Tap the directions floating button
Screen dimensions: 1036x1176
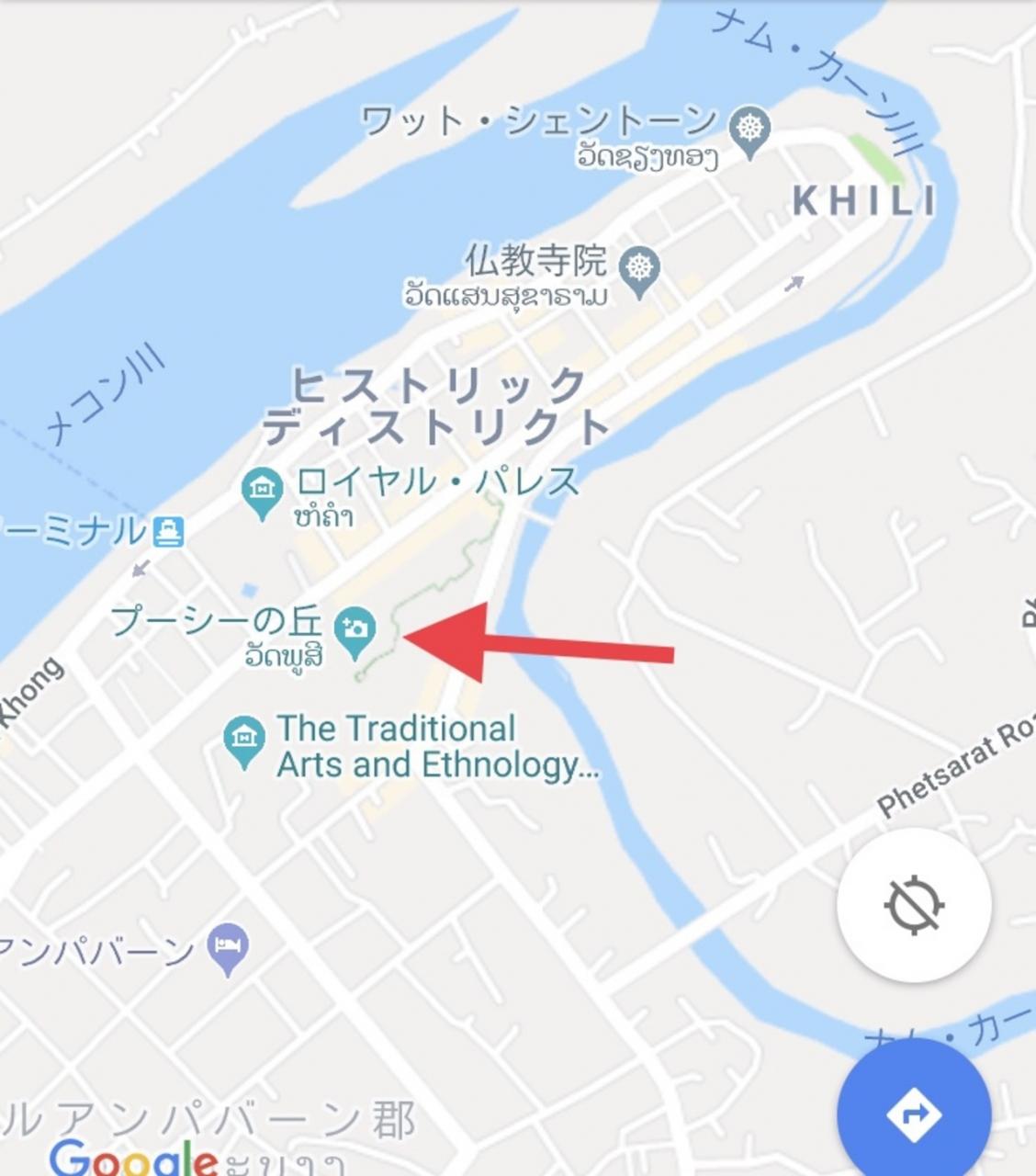coord(914,1114)
